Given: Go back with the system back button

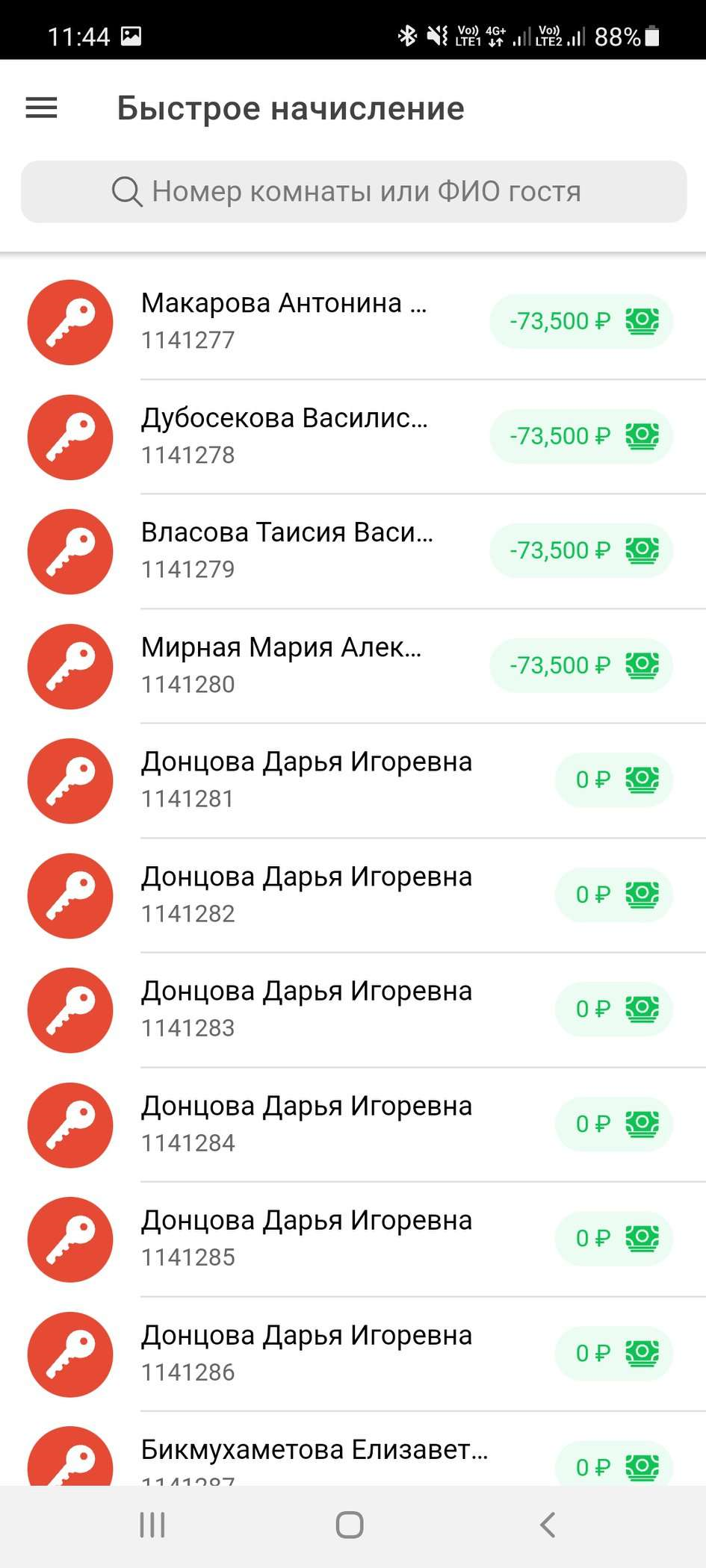Looking at the screenshot, I should tap(548, 1525).
